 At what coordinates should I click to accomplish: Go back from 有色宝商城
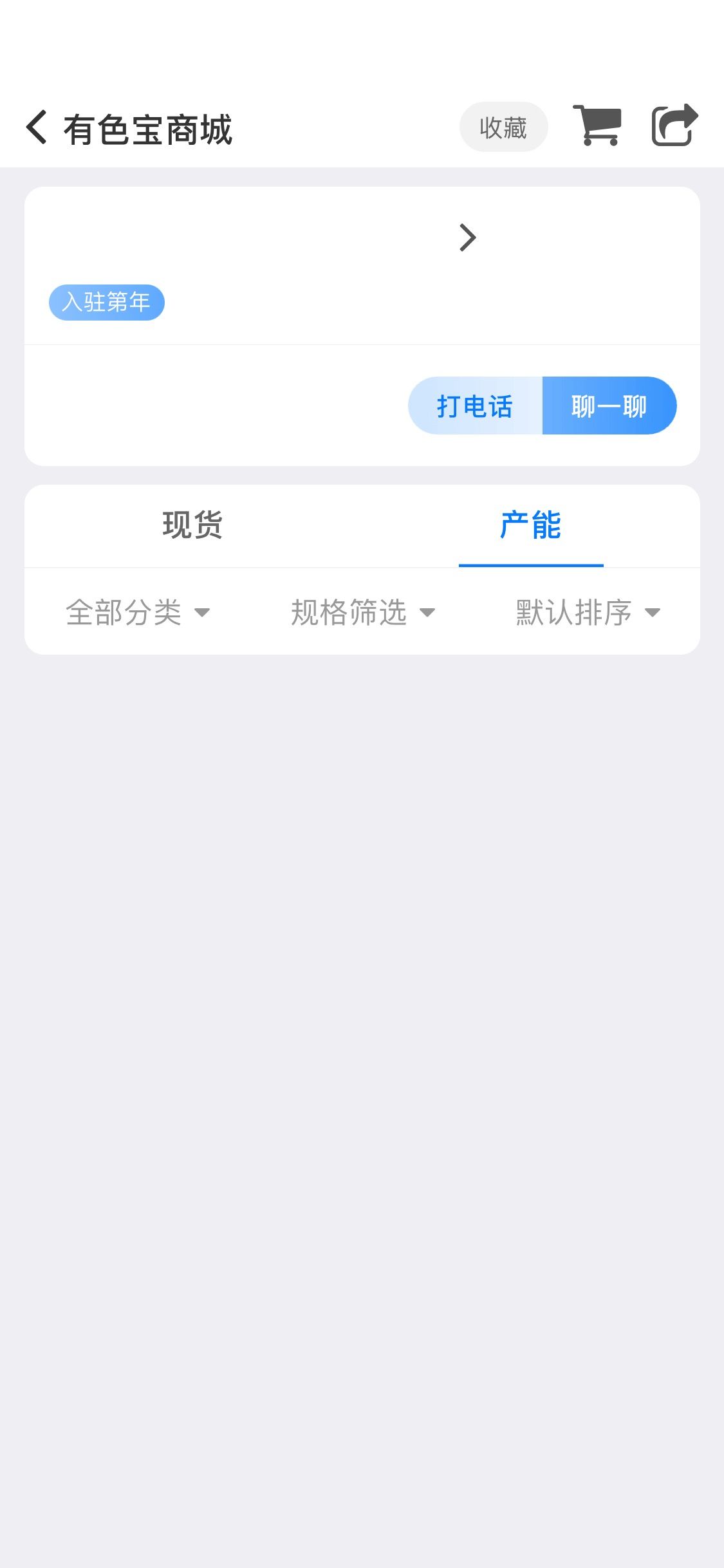(x=37, y=127)
